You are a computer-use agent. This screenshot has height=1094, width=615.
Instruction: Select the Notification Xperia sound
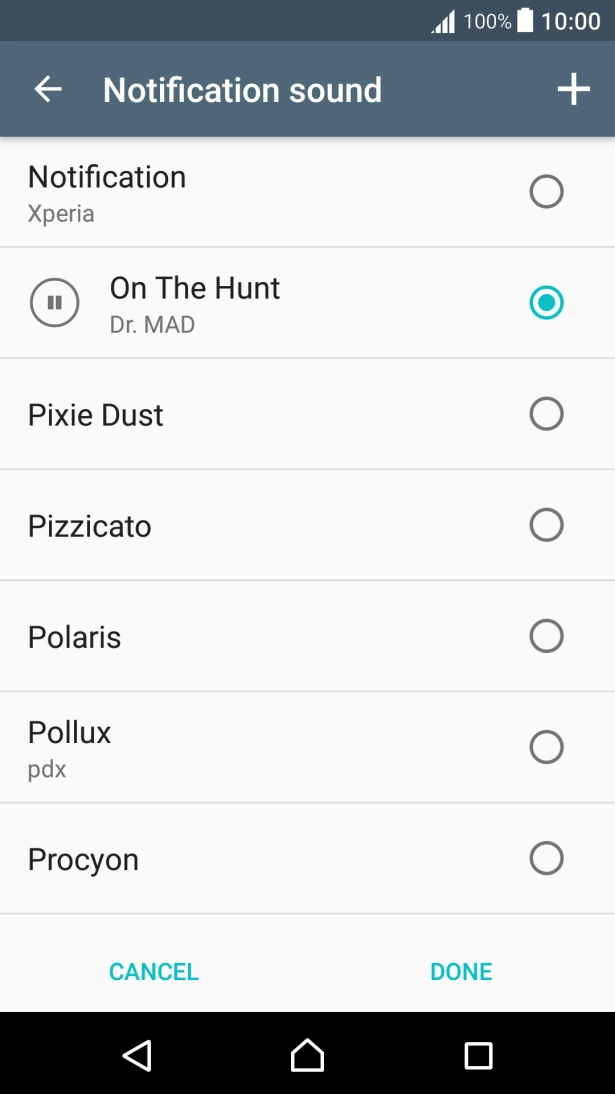point(546,191)
